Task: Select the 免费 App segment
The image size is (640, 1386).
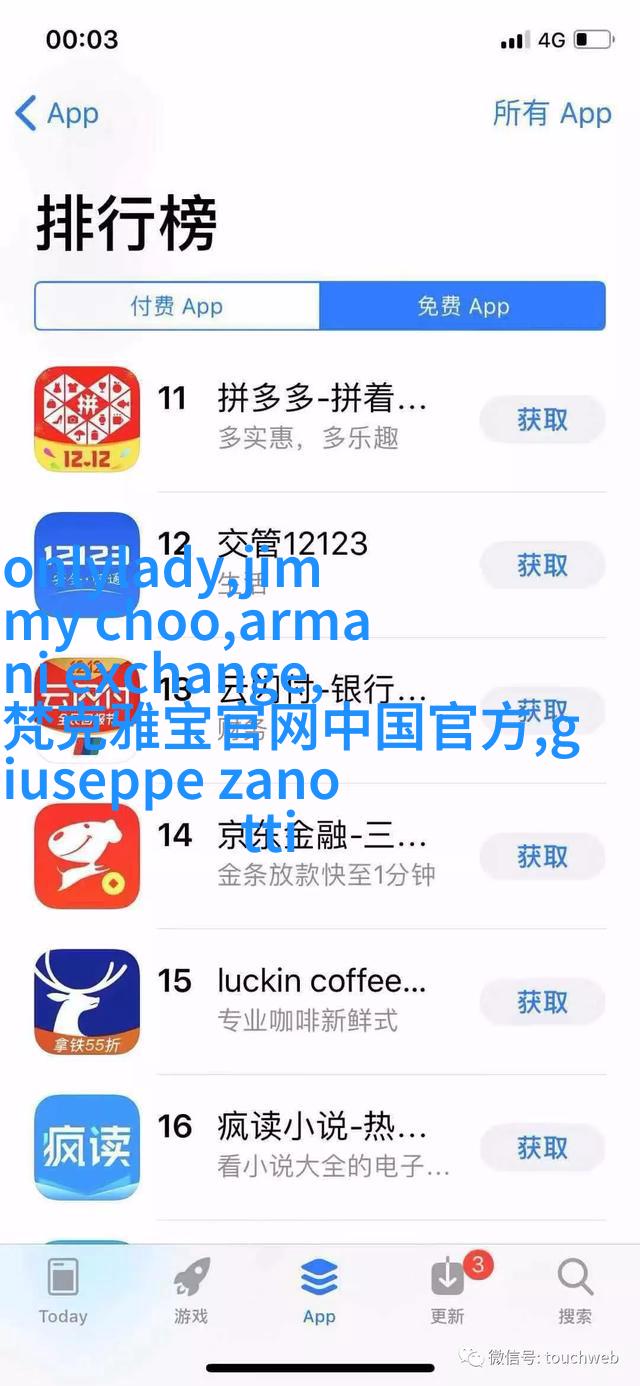Action: (x=462, y=306)
